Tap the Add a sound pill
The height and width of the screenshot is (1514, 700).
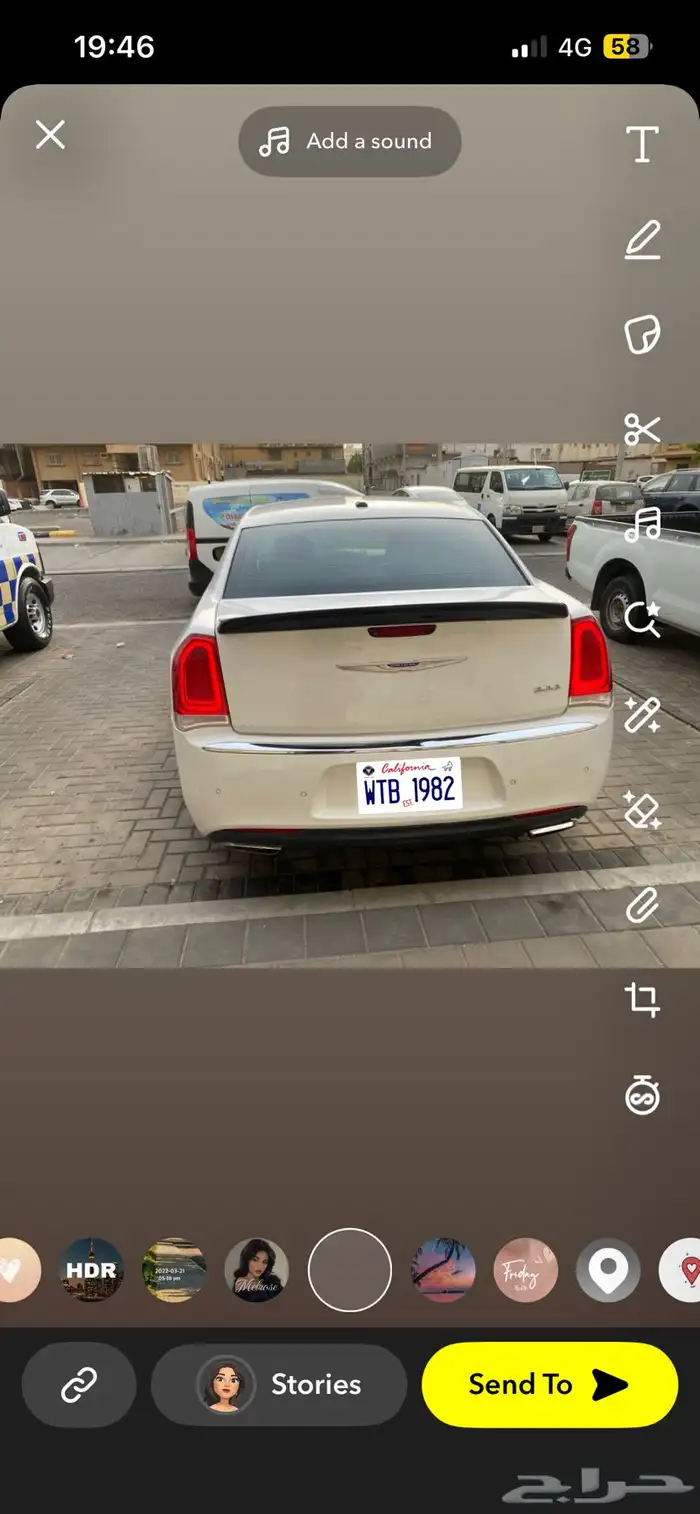click(x=349, y=142)
